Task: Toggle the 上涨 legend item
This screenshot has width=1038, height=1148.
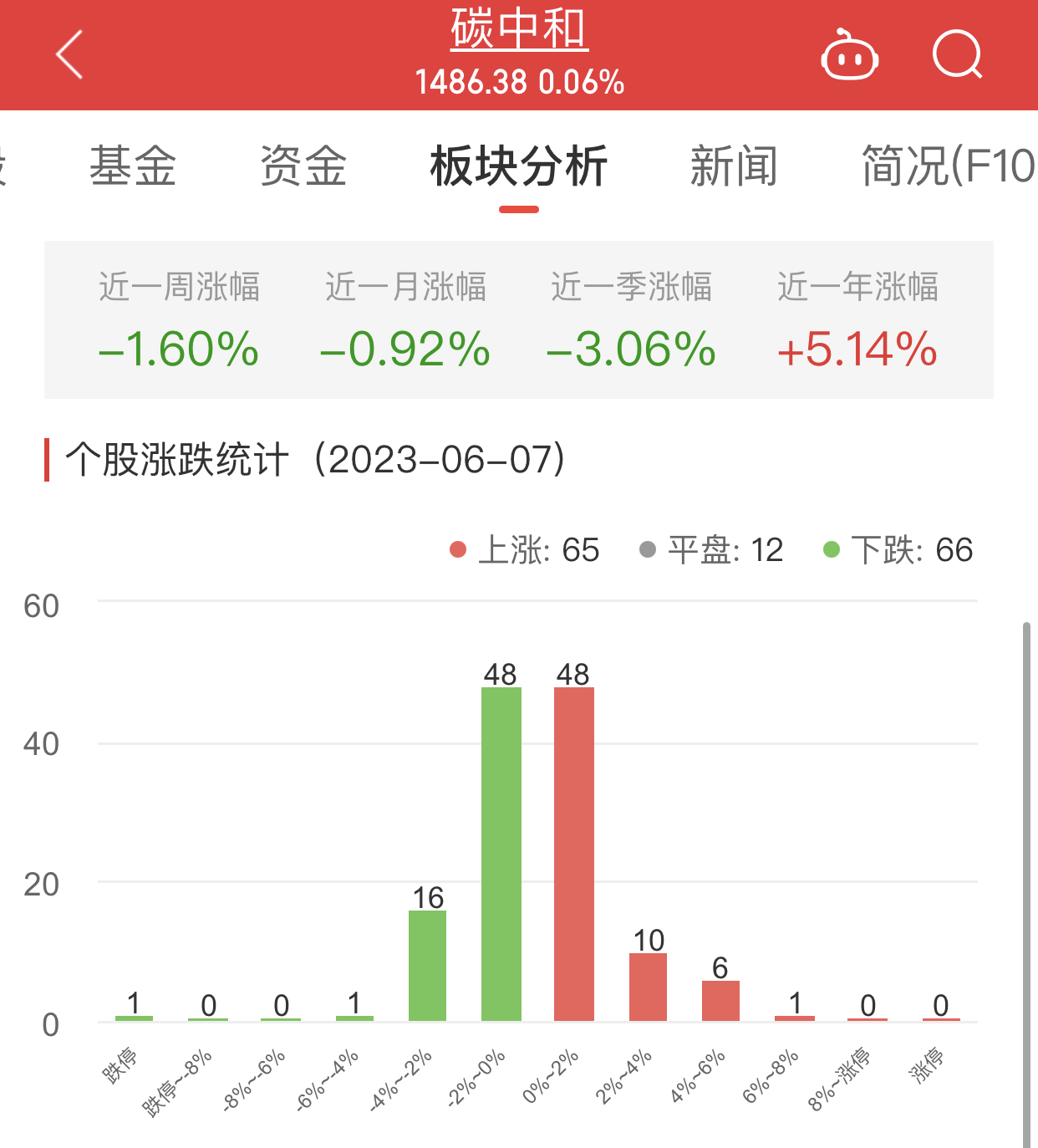Action: coord(525,550)
